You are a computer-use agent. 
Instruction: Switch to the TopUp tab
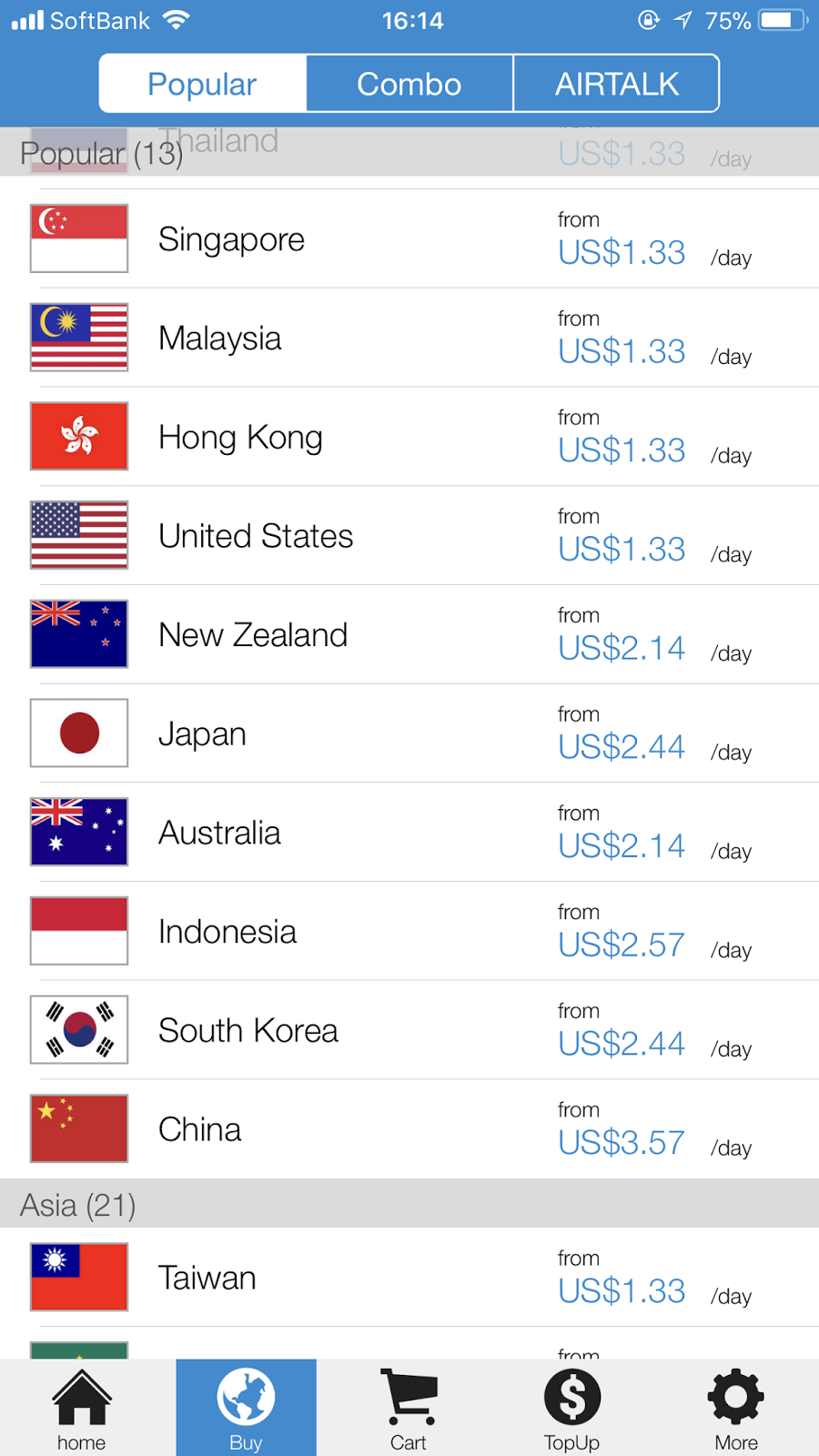point(572,1408)
